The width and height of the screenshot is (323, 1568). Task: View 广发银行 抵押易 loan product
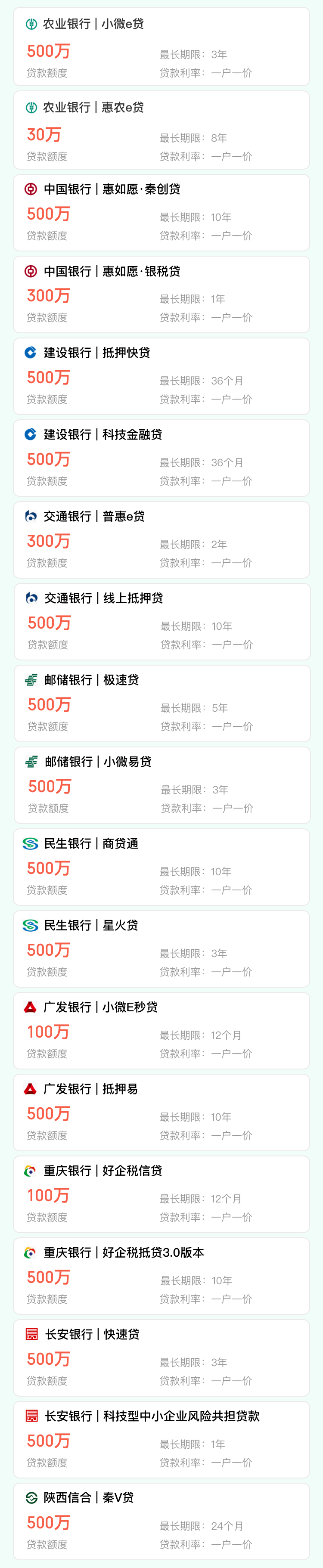click(161, 1112)
